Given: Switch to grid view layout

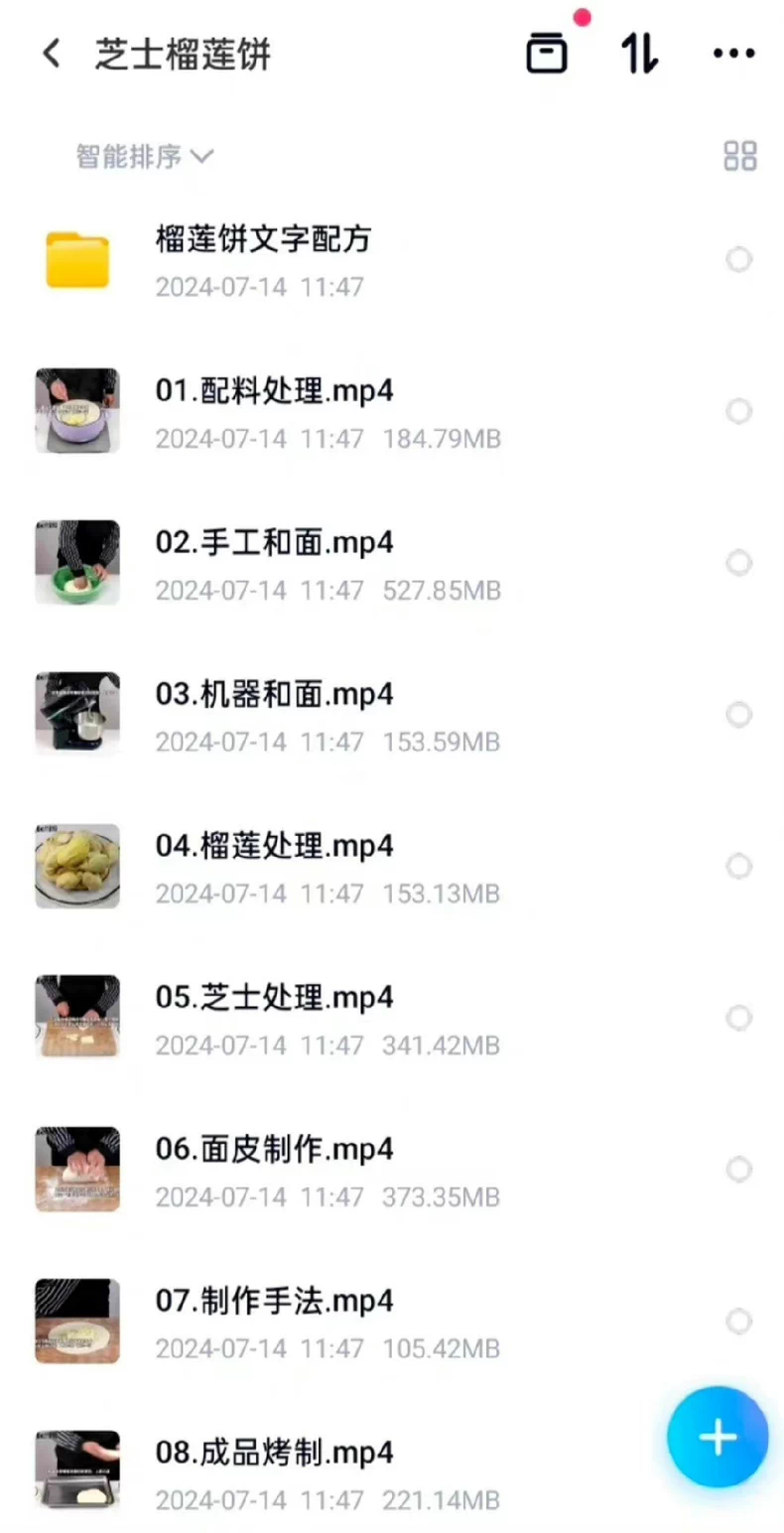Looking at the screenshot, I should coord(739,156).
